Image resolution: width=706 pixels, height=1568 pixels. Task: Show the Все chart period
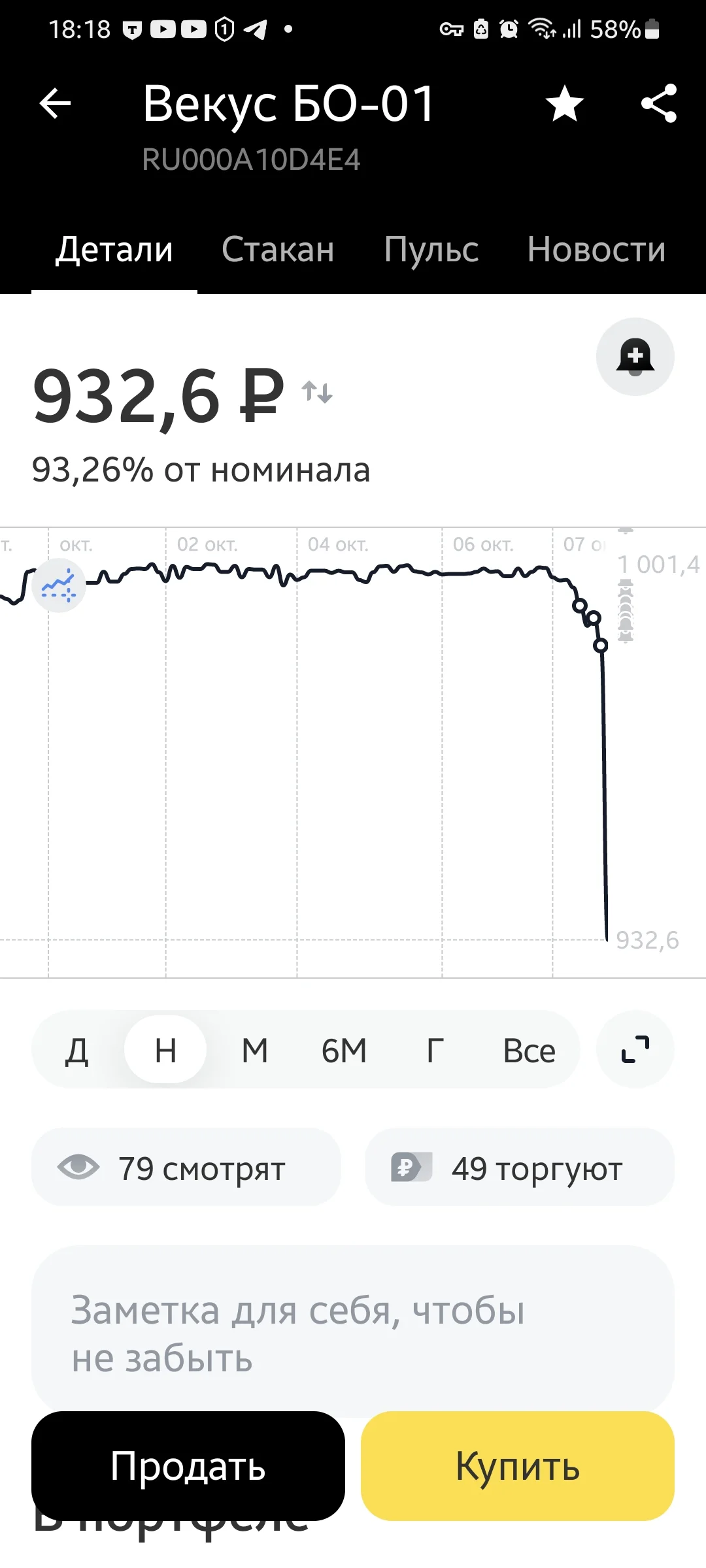tap(529, 1051)
